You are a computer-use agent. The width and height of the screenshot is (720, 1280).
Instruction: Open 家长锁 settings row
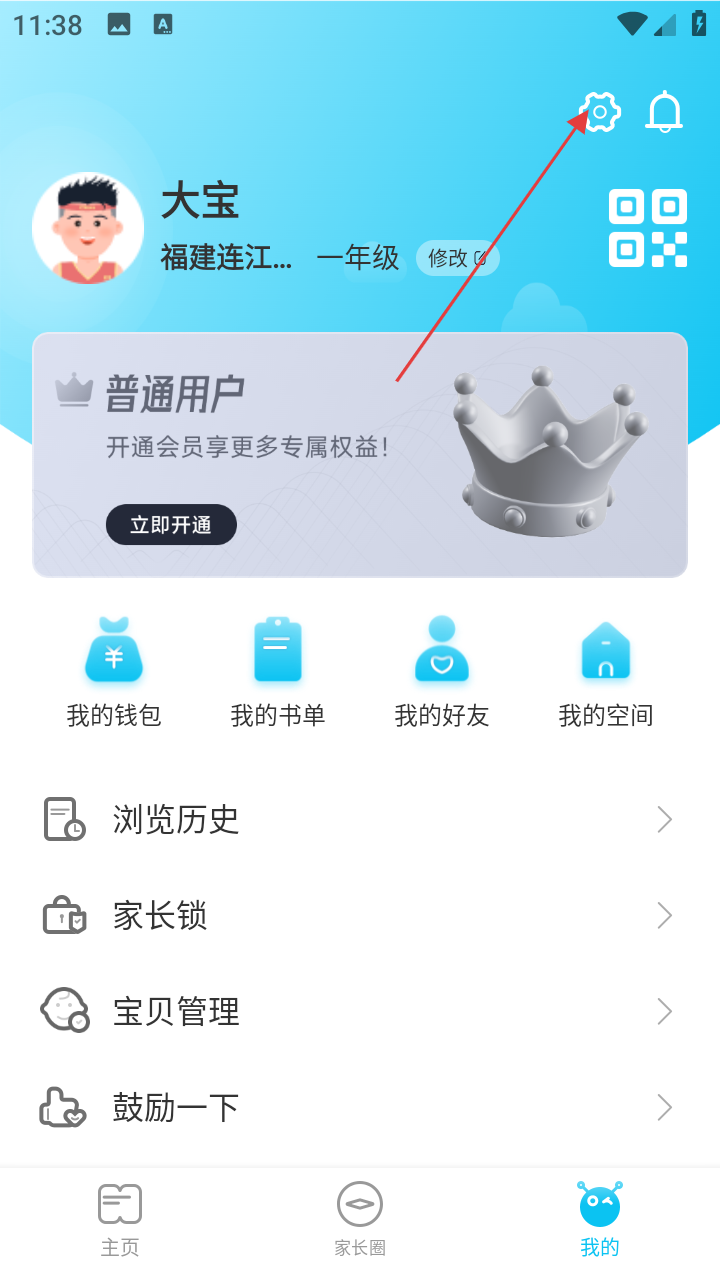tap(360, 916)
